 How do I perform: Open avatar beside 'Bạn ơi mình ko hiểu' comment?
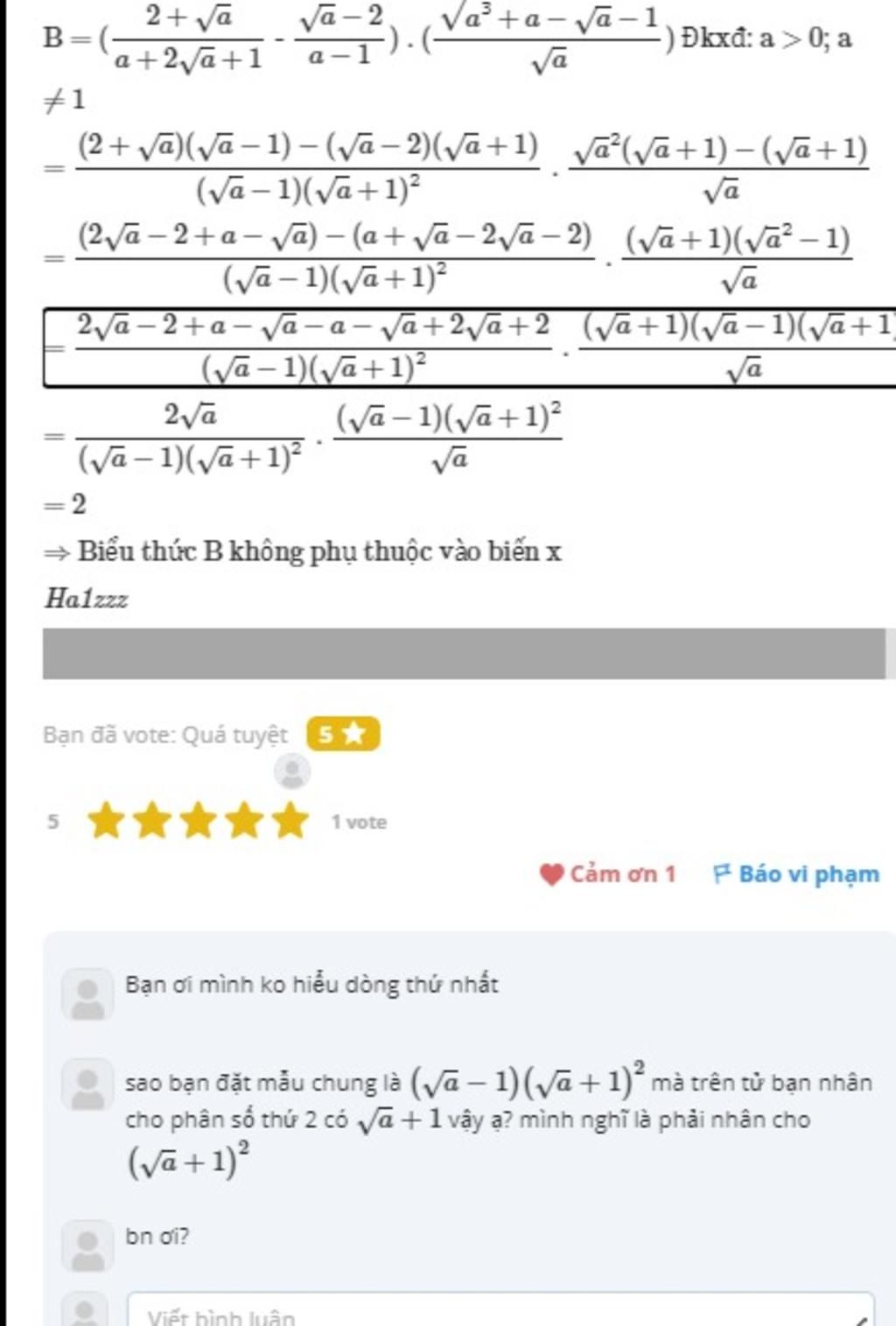tap(87, 994)
